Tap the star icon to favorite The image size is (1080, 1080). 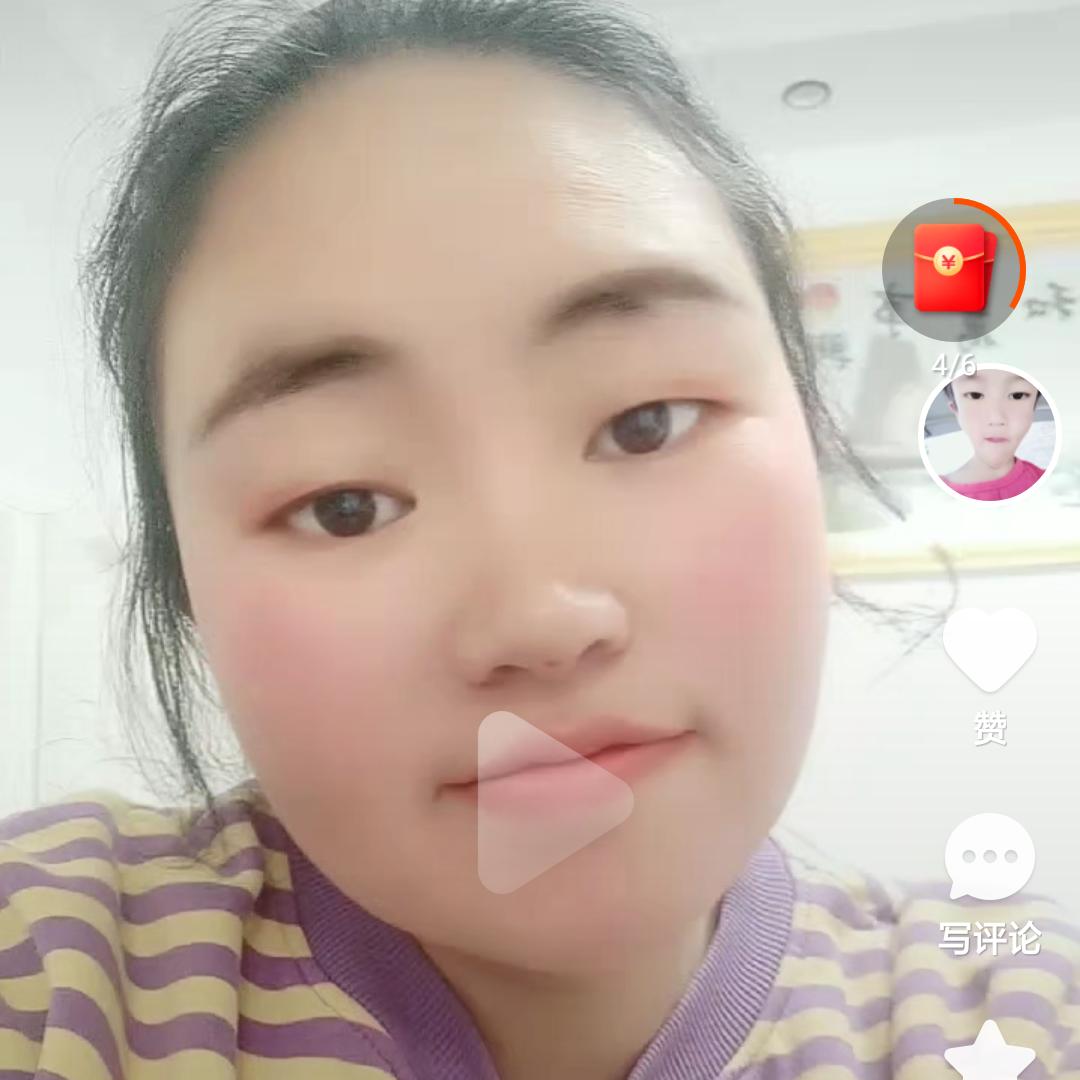pos(990,1052)
